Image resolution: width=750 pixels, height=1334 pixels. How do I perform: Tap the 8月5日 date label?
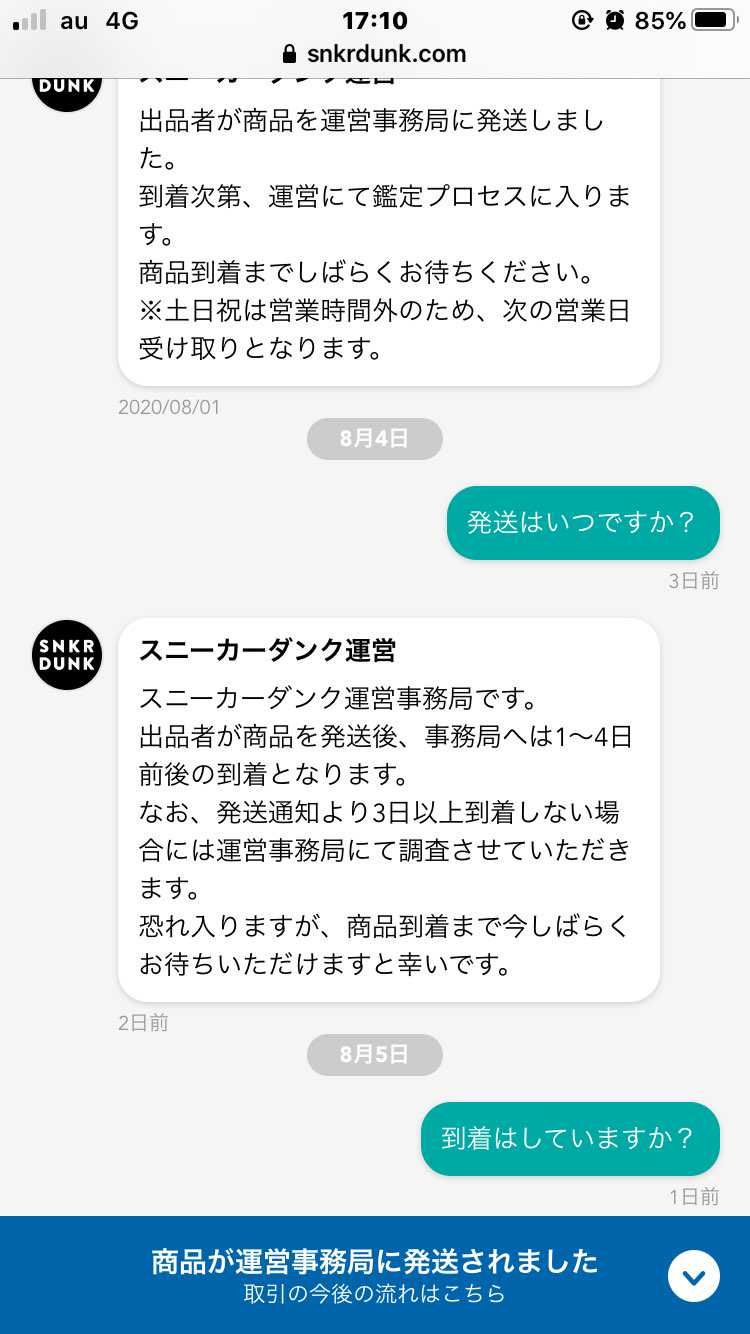tap(375, 1054)
